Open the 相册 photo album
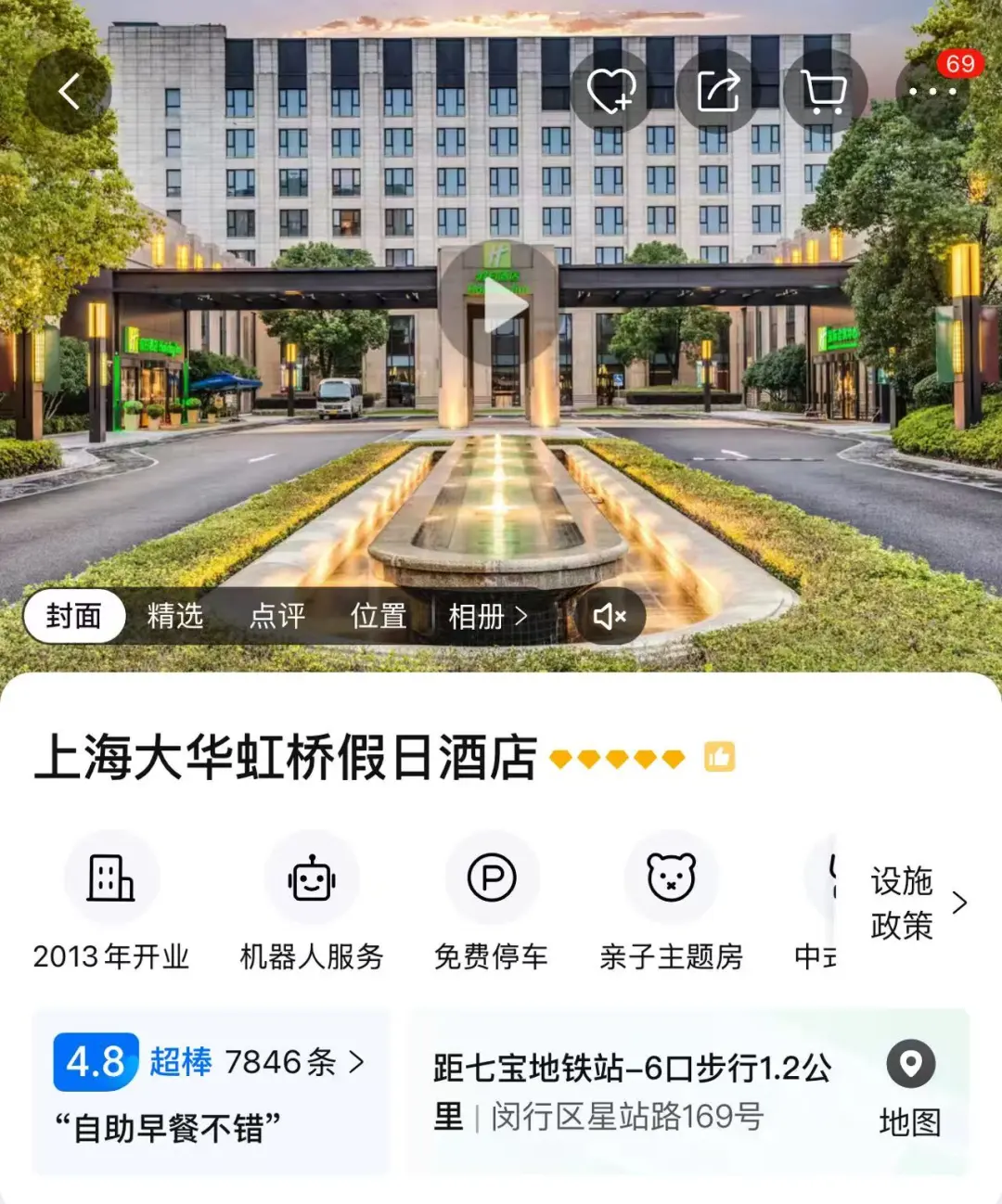This screenshot has width=1002, height=1204. coord(486,616)
